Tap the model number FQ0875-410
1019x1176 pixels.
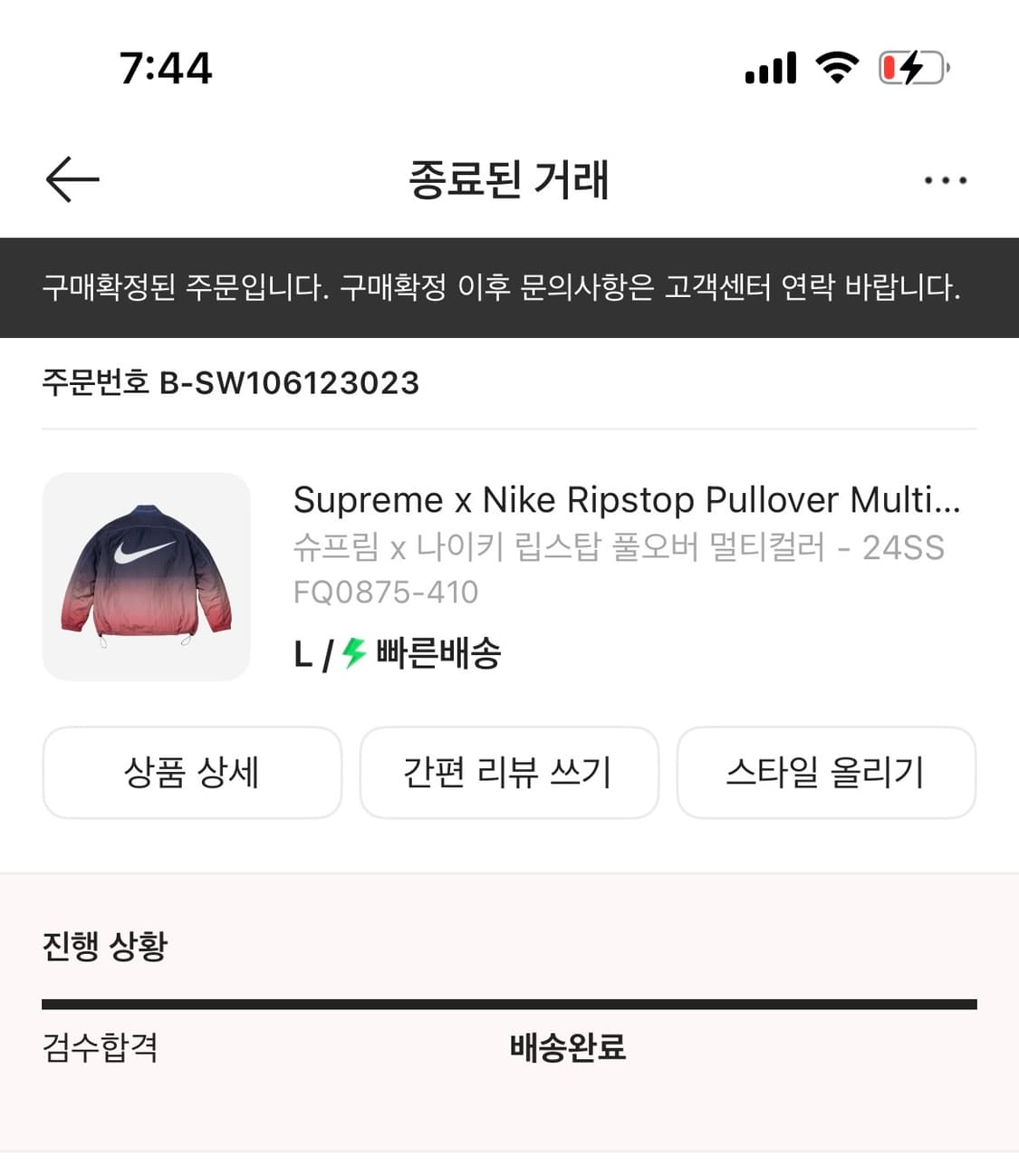pos(386,592)
